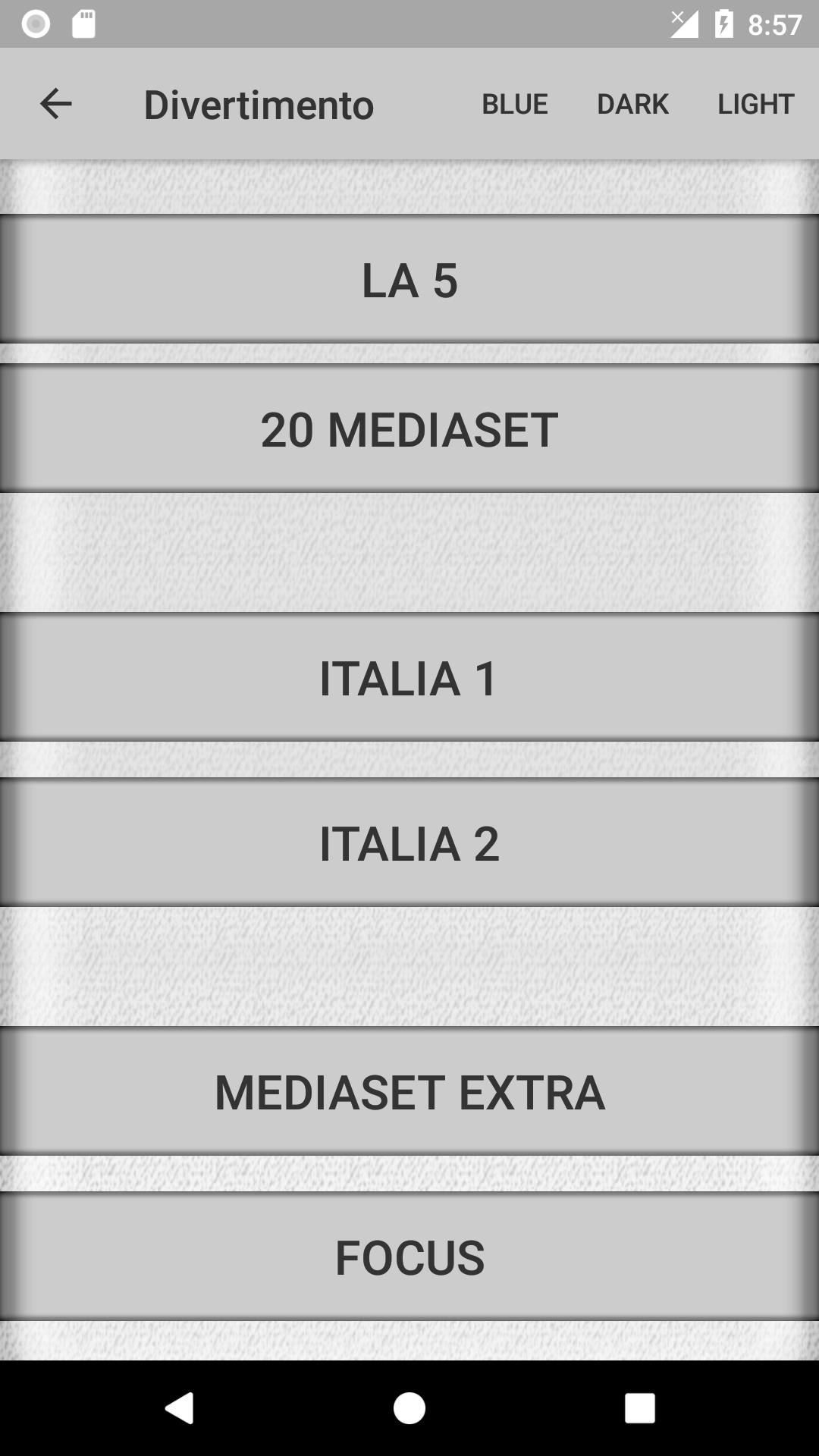Go back using the app bar arrow

coord(55,104)
